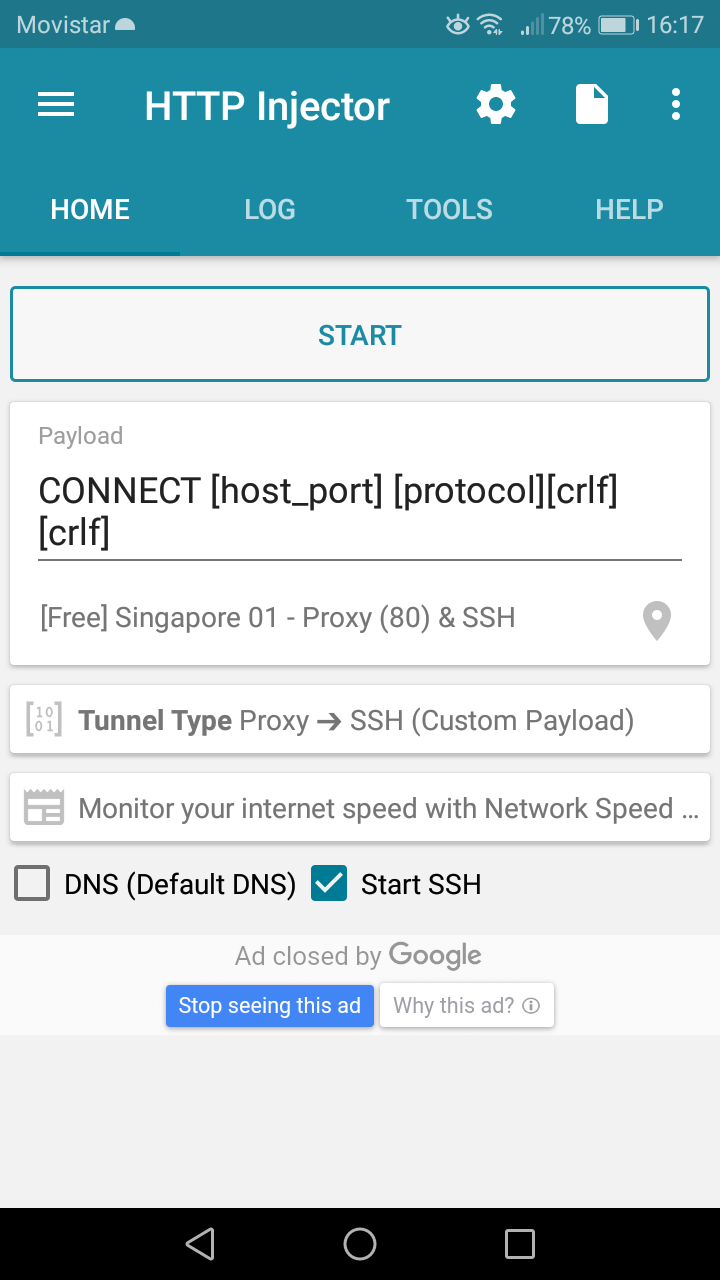The image size is (720, 1280).
Task: Switch to the TOOLS tab
Action: [449, 209]
